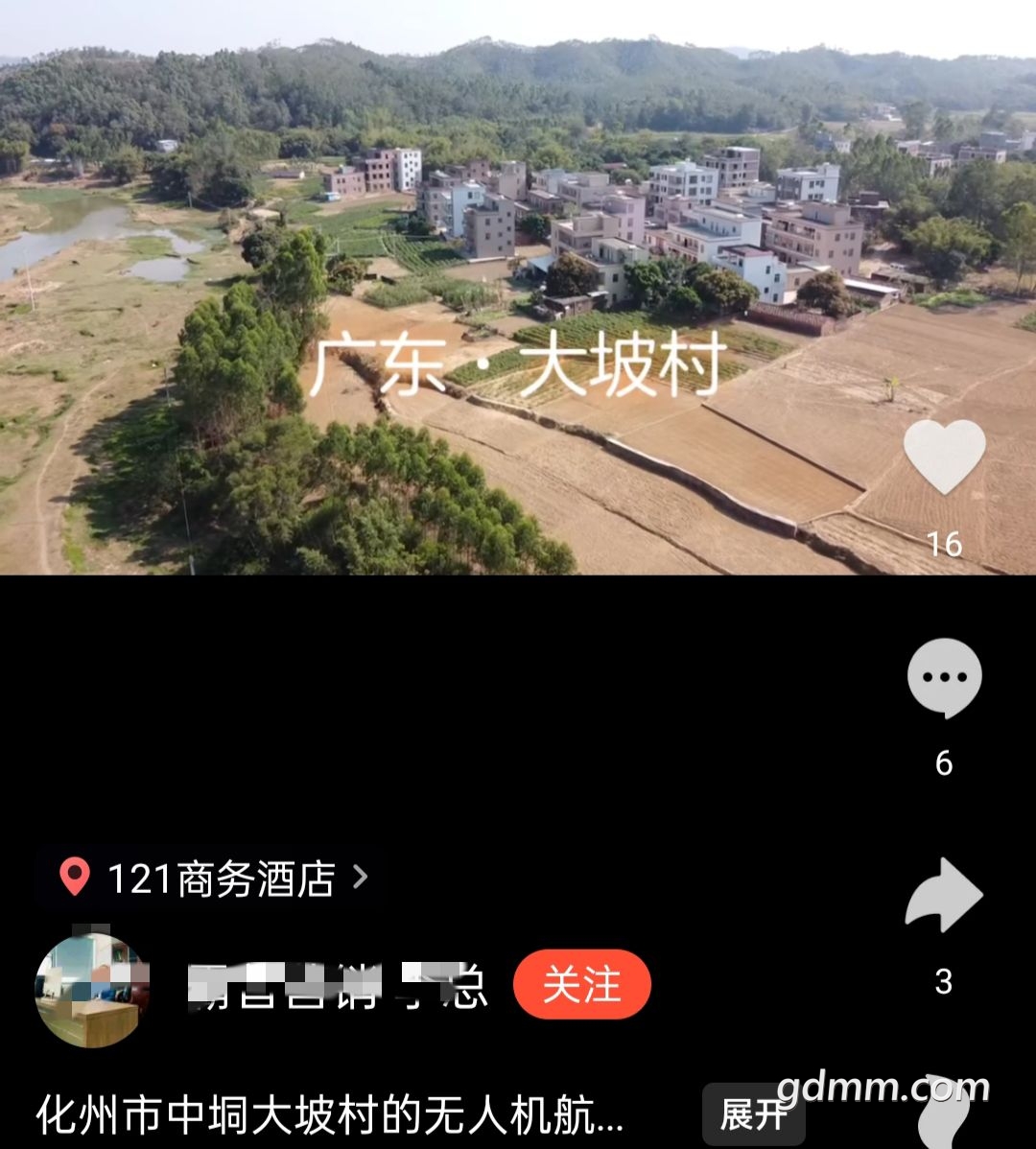Open the comments bubble

click(944, 678)
